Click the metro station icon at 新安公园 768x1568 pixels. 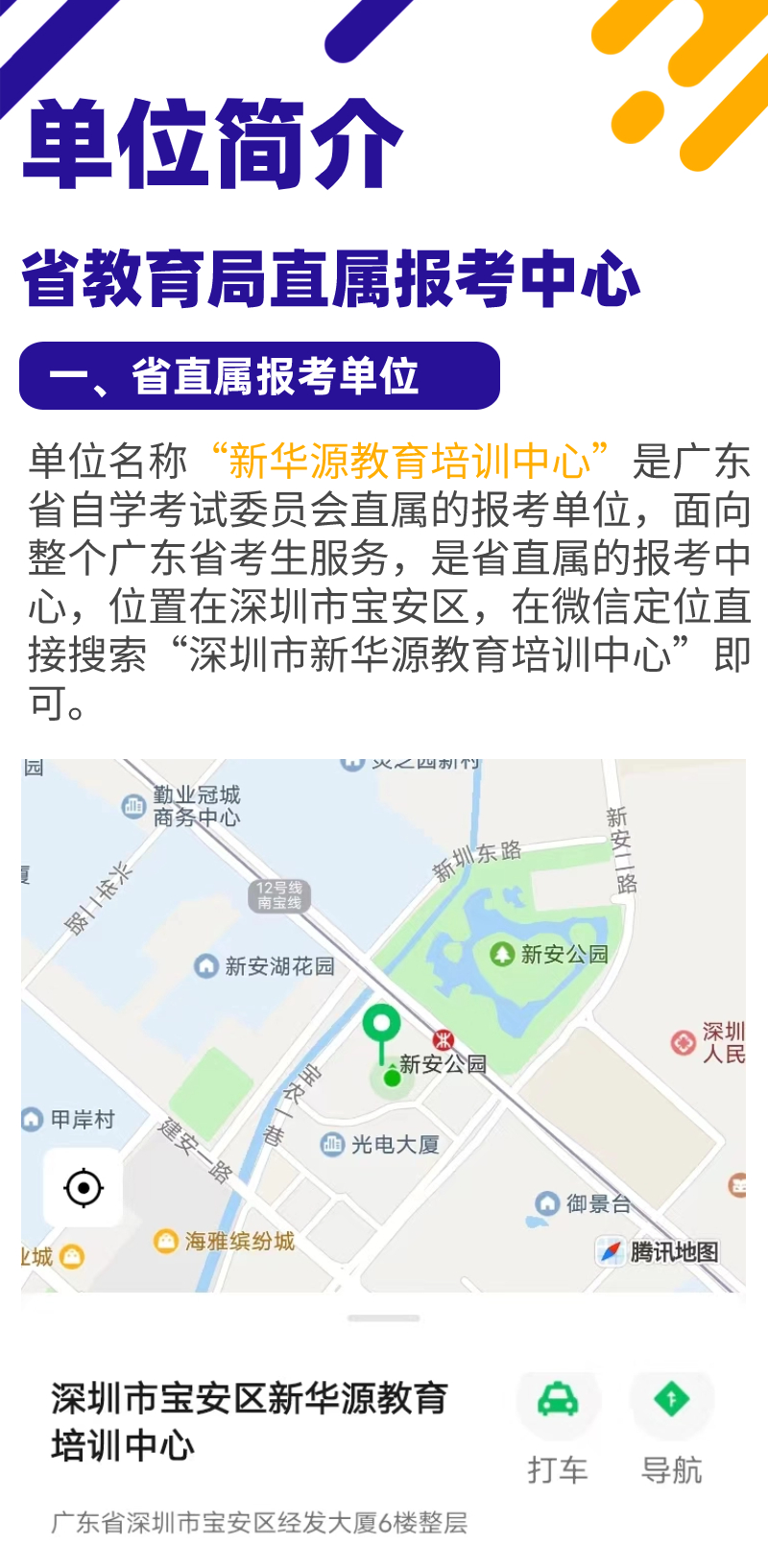click(x=443, y=1039)
